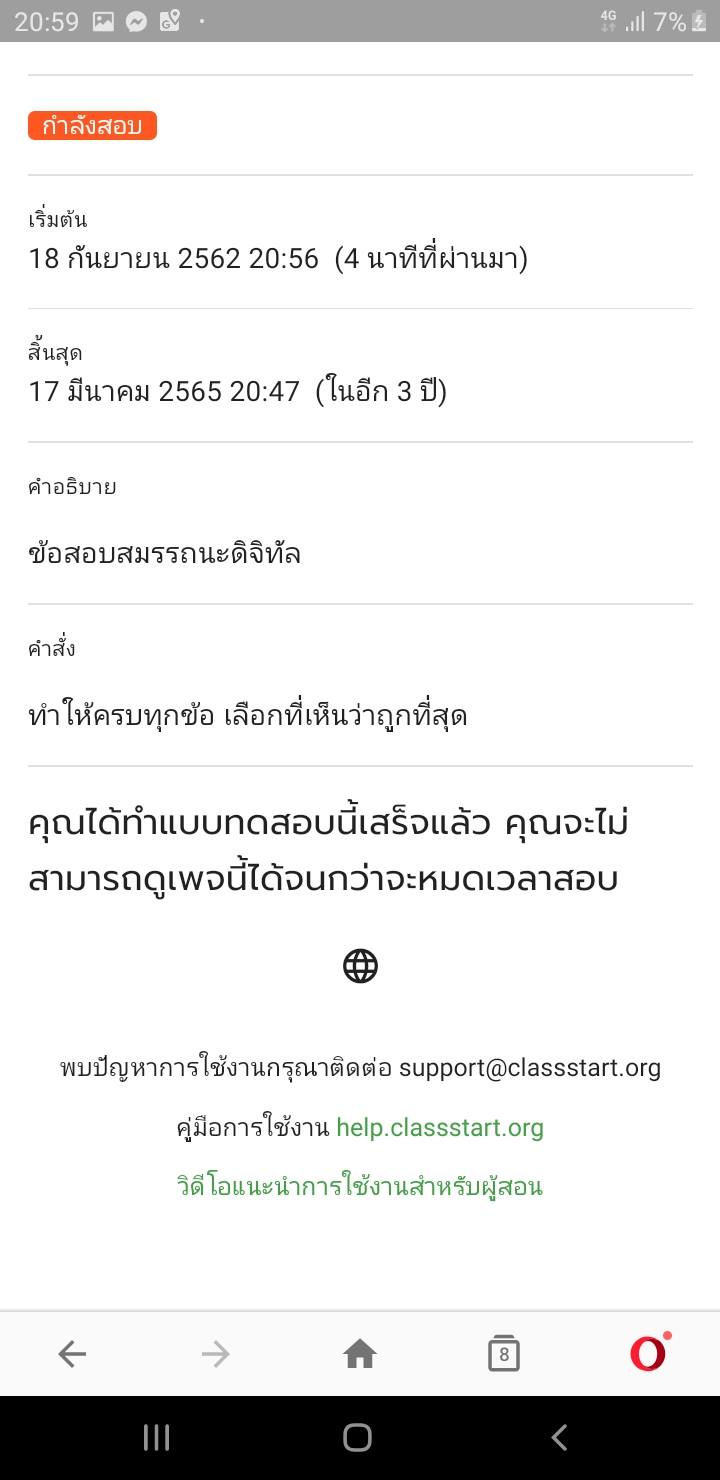Open the globe language selector
Screen dimensions: 720x1480
coord(360,966)
